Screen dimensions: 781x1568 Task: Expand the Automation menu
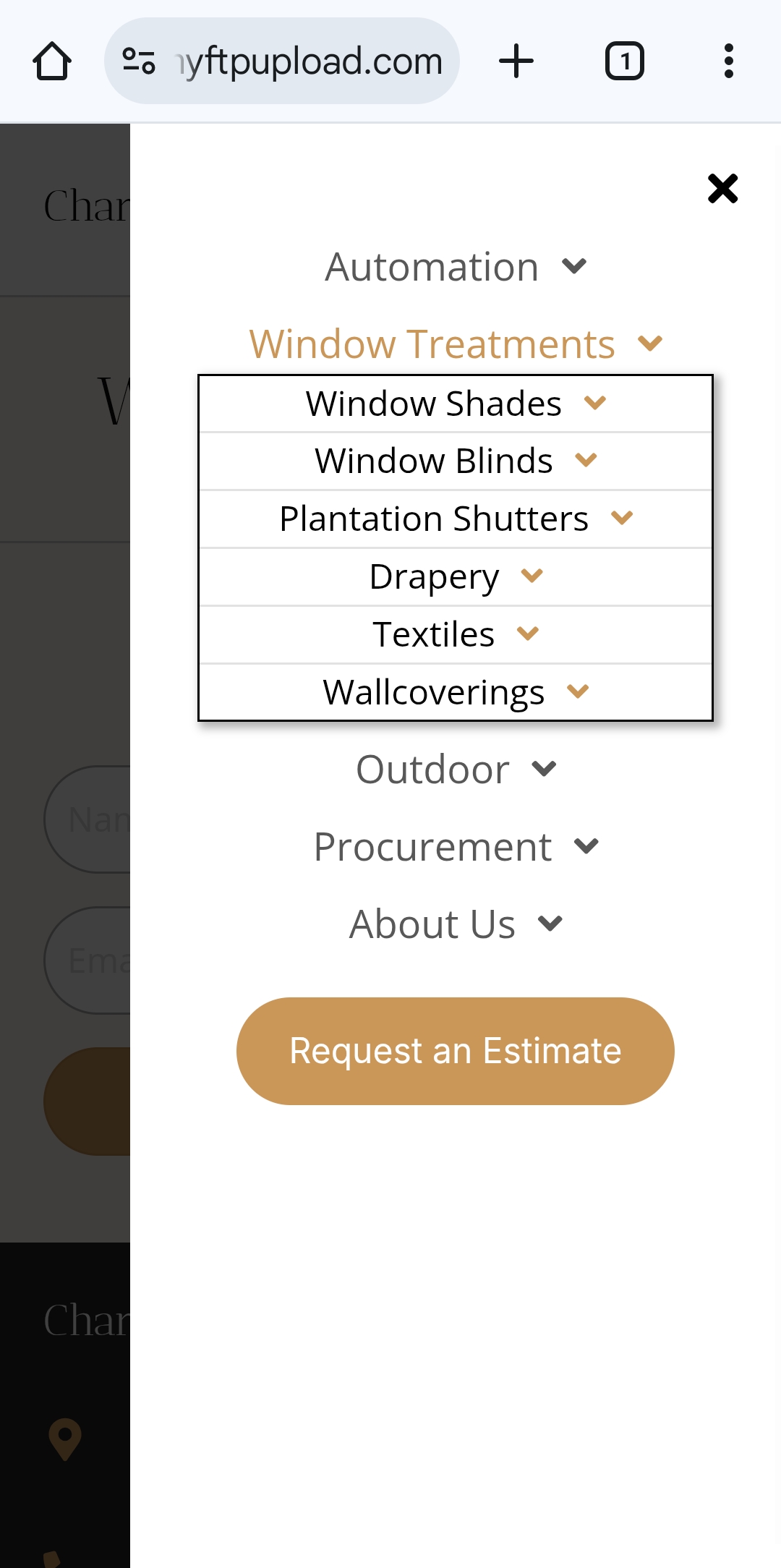(x=574, y=266)
